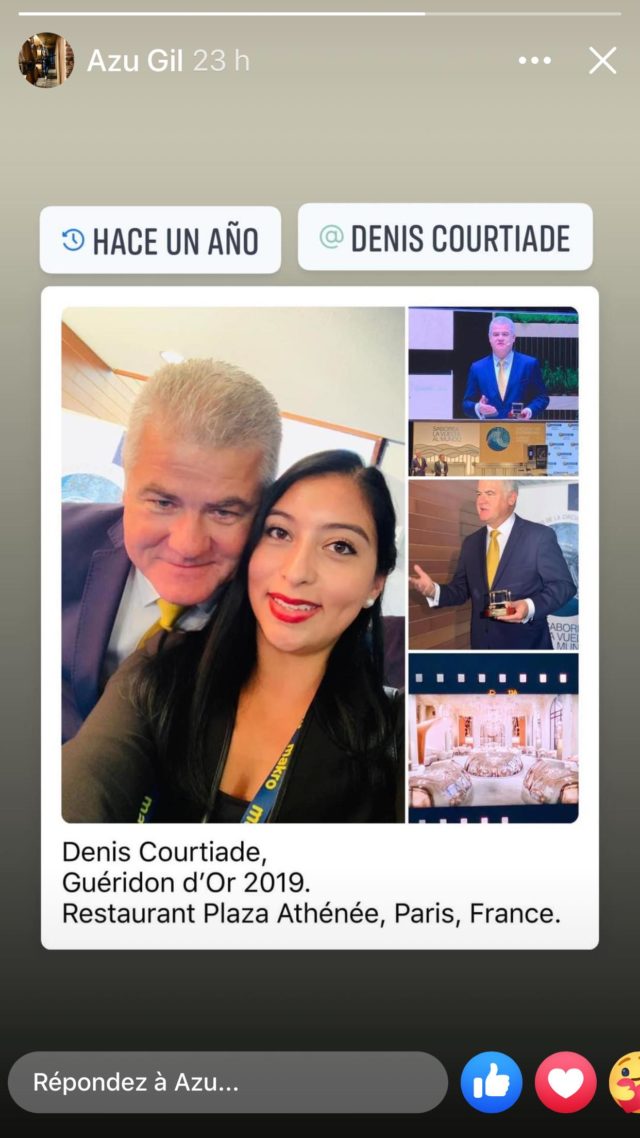Reply to Azu in the message field
Viewport: 640px width, 1138px height.
pos(228,1083)
